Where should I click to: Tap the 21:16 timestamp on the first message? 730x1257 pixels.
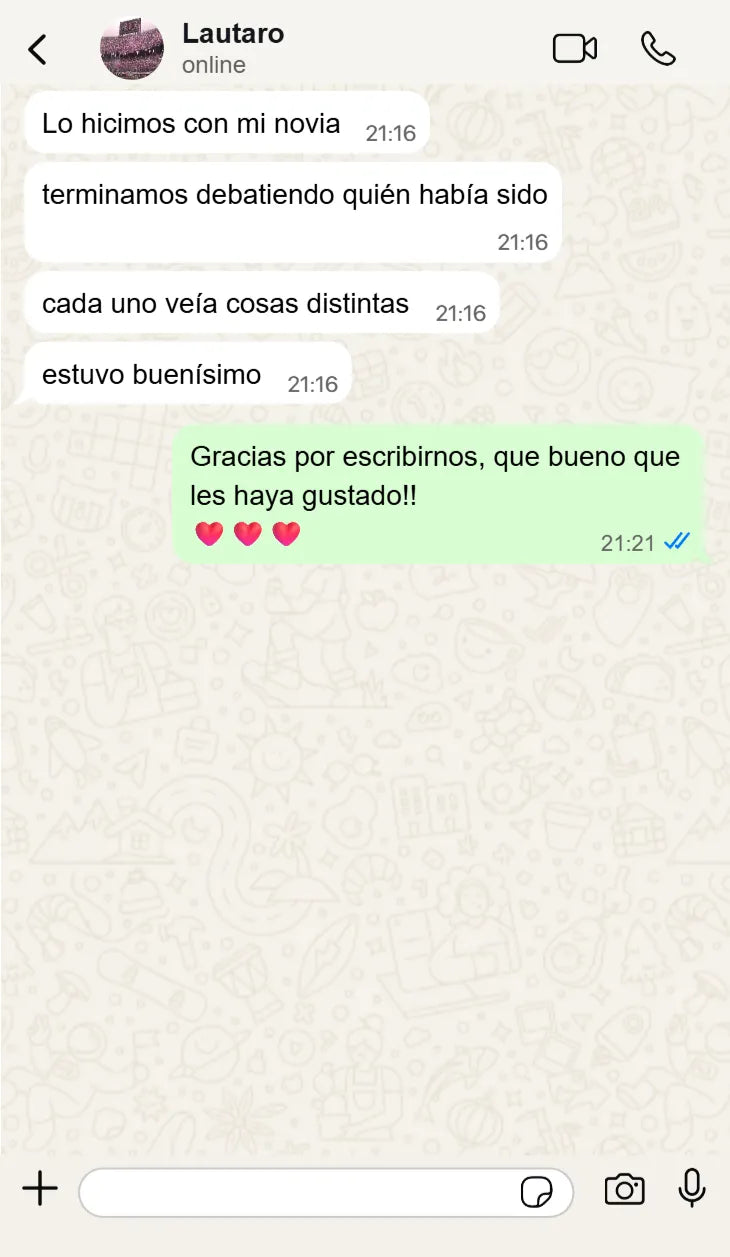pyautogui.click(x=393, y=131)
